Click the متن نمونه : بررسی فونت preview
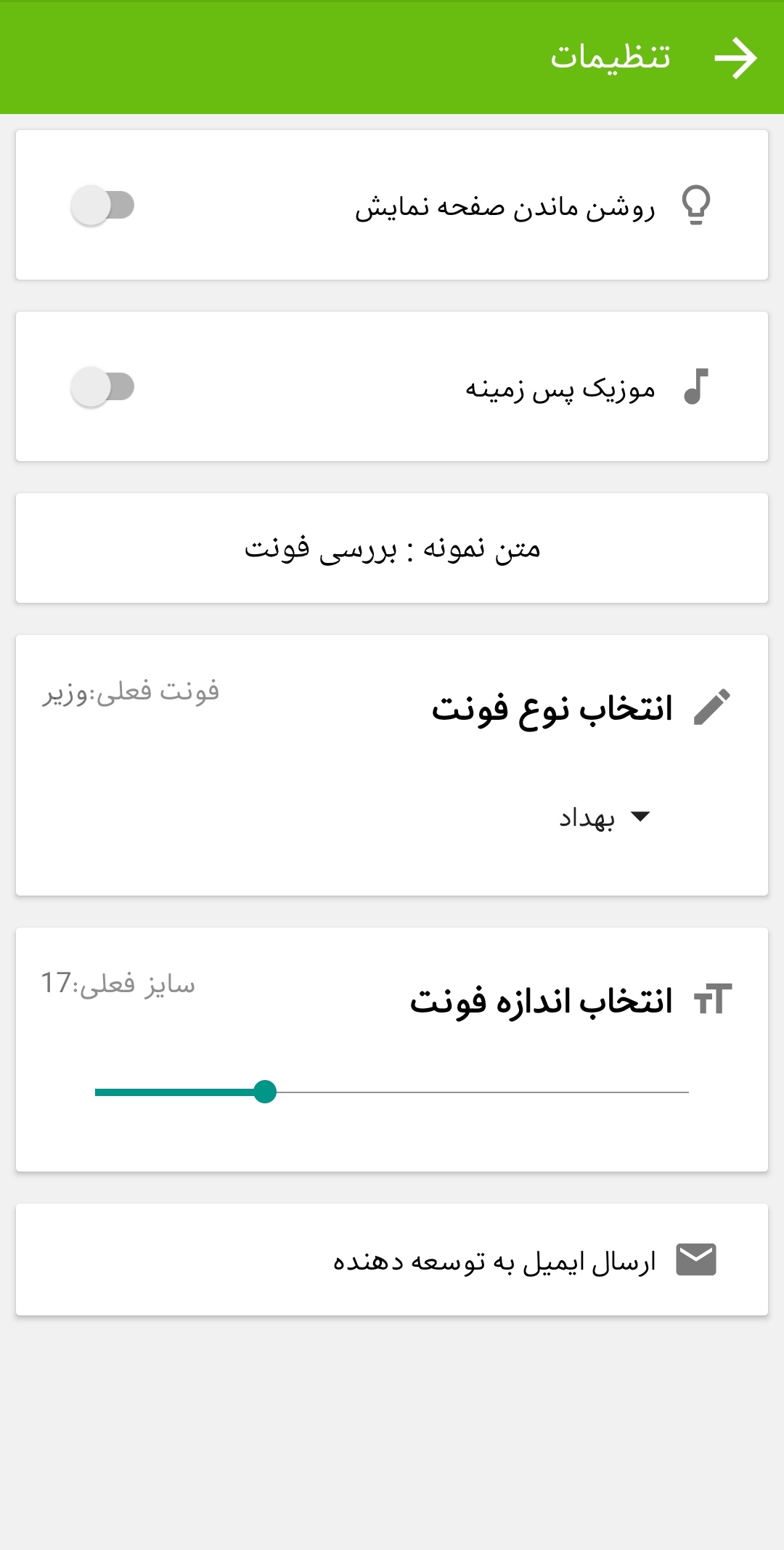784x1550 pixels. pos(392,549)
